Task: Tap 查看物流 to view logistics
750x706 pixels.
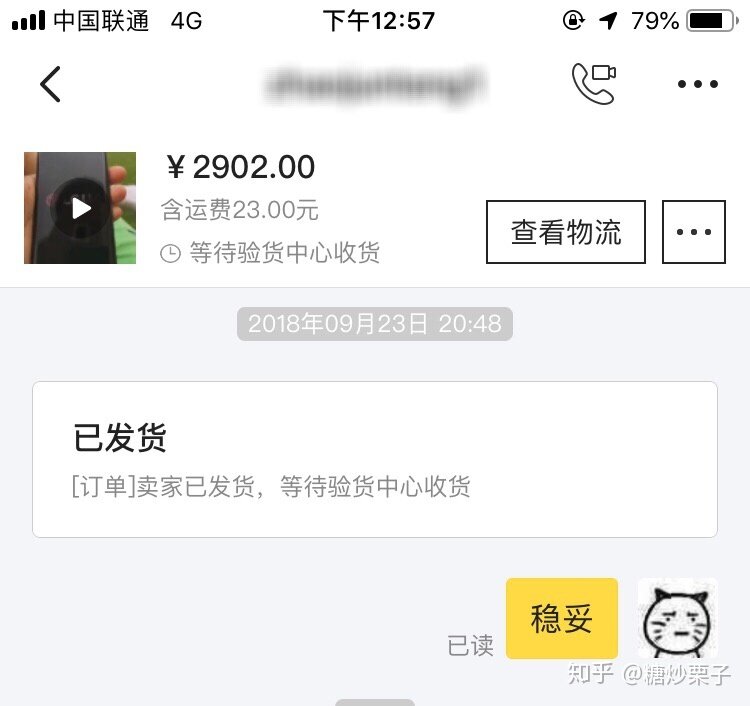Action: [566, 232]
